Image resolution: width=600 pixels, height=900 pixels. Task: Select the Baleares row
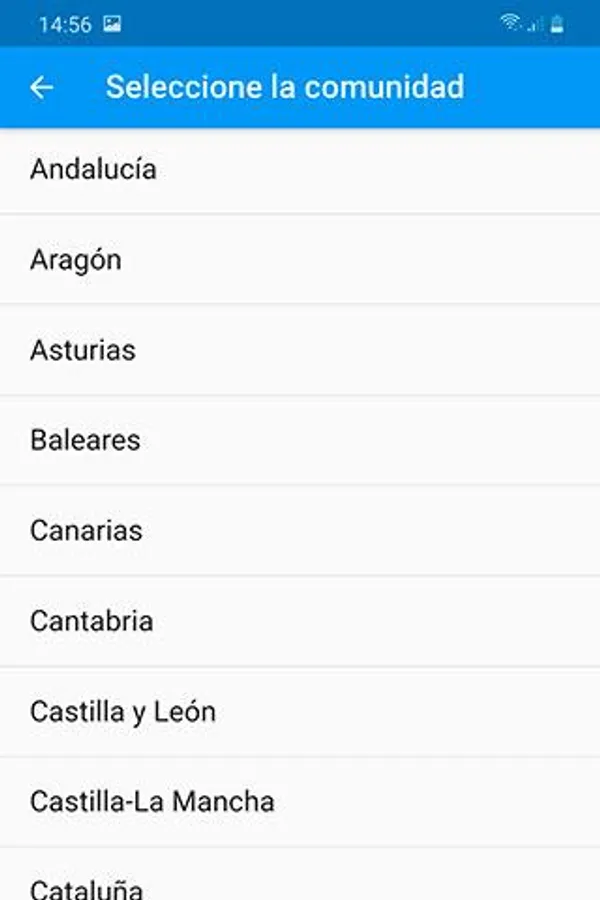85,440
